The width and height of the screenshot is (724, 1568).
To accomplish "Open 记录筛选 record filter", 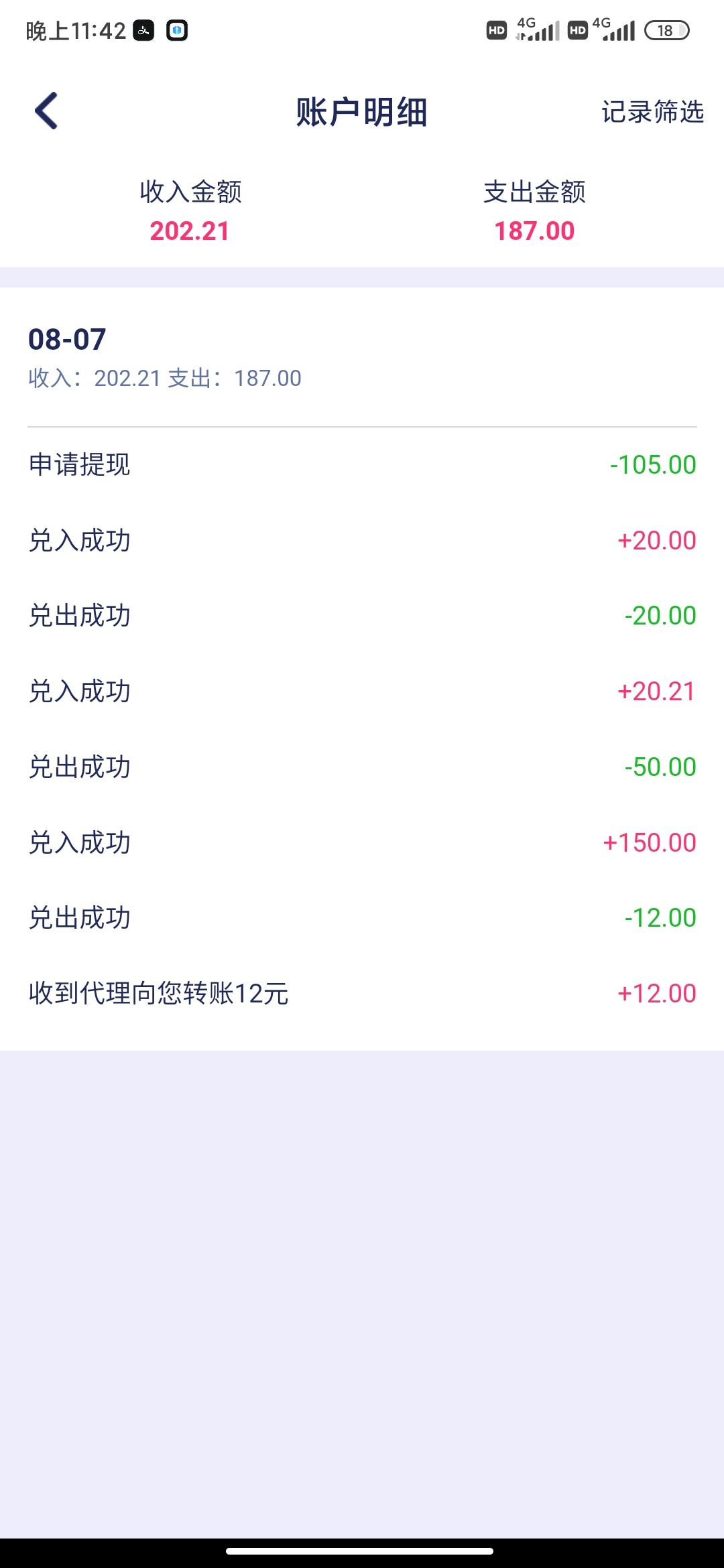I will click(652, 112).
